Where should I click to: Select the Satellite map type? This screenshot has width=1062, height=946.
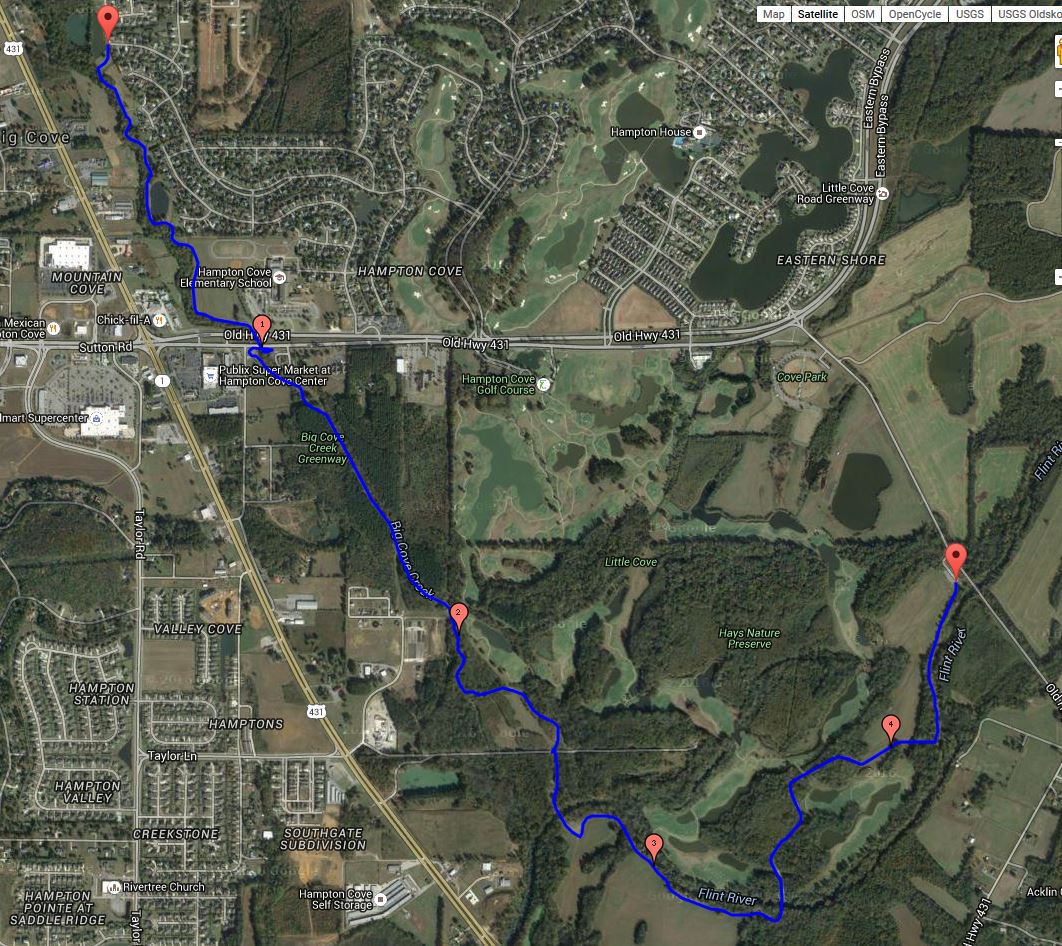[x=818, y=14]
